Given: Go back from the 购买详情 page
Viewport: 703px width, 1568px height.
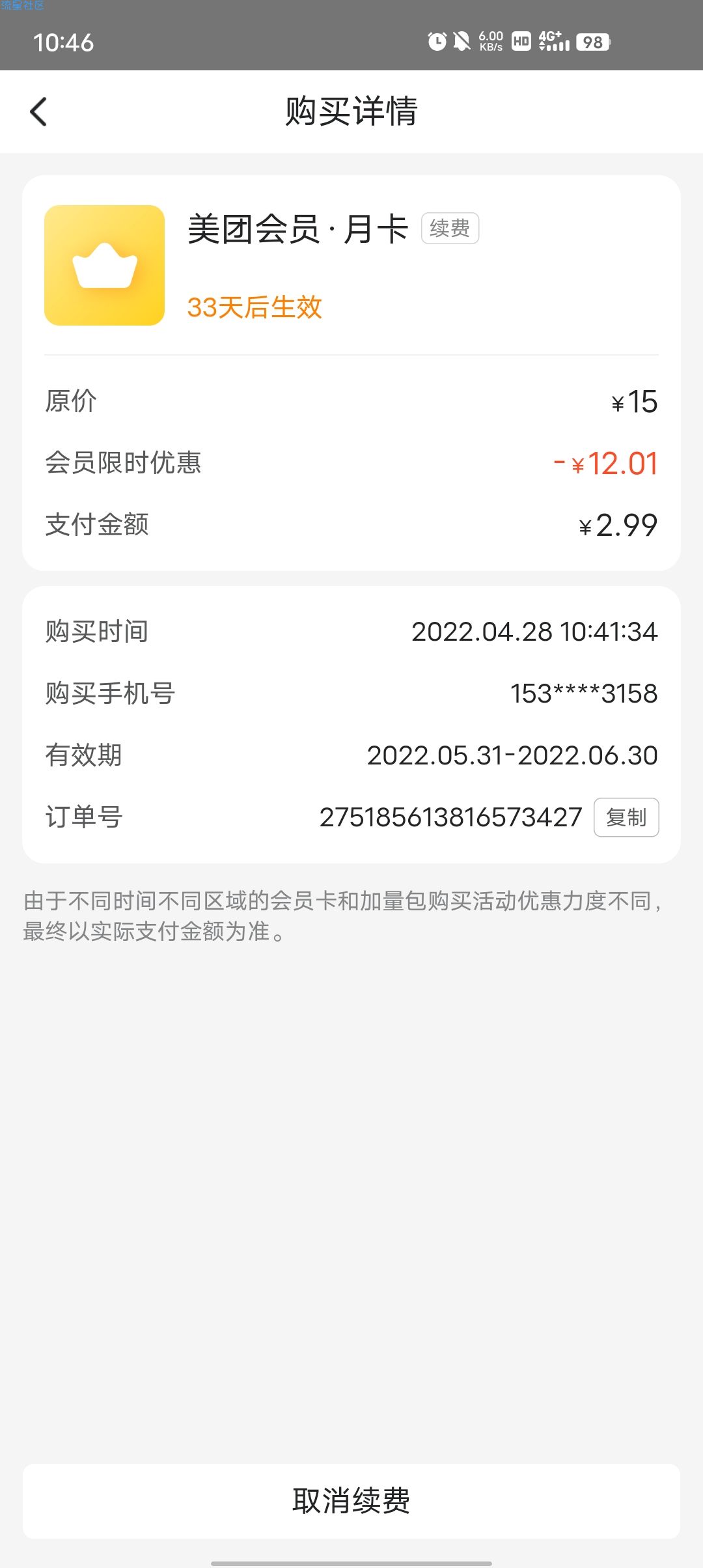Looking at the screenshot, I should tap(39, 111).
